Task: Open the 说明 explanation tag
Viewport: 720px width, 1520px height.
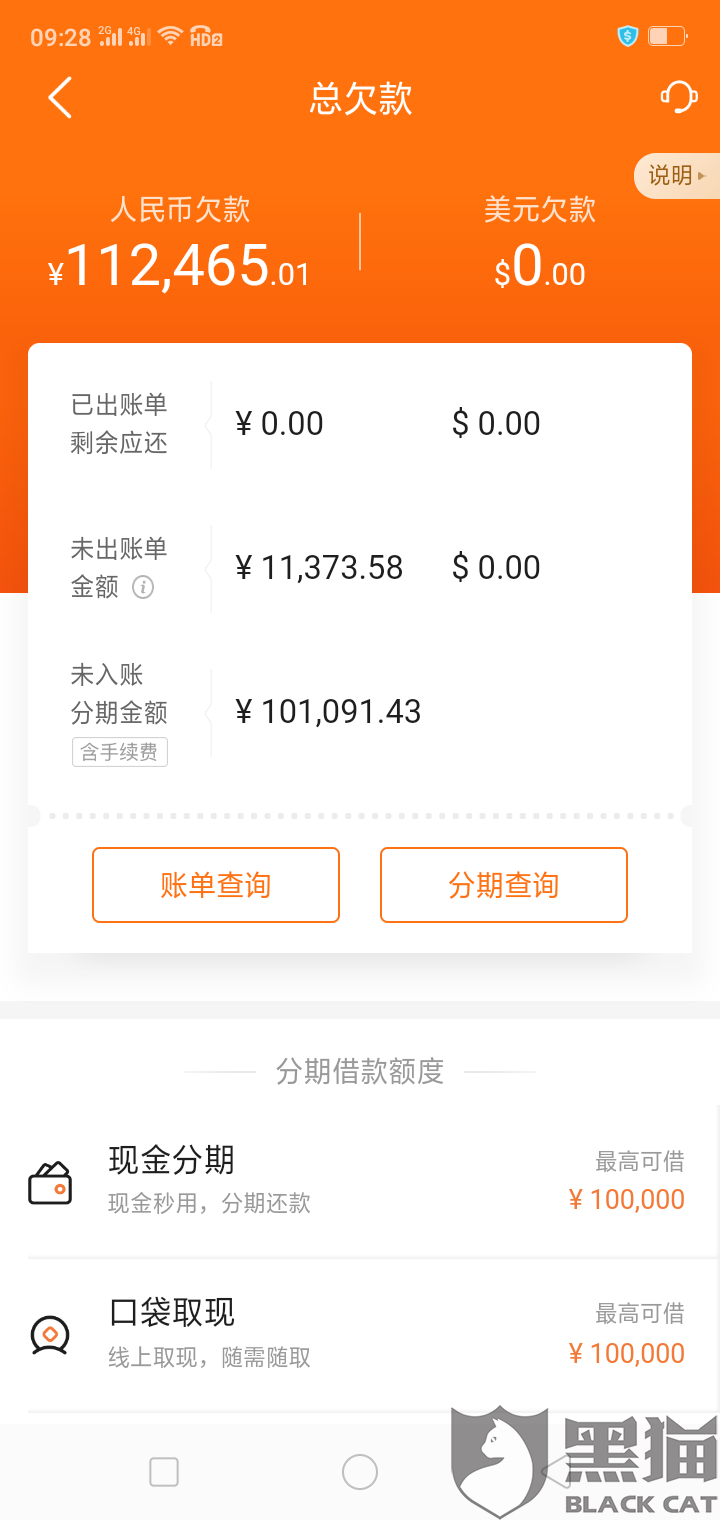Action: point(677,176)
